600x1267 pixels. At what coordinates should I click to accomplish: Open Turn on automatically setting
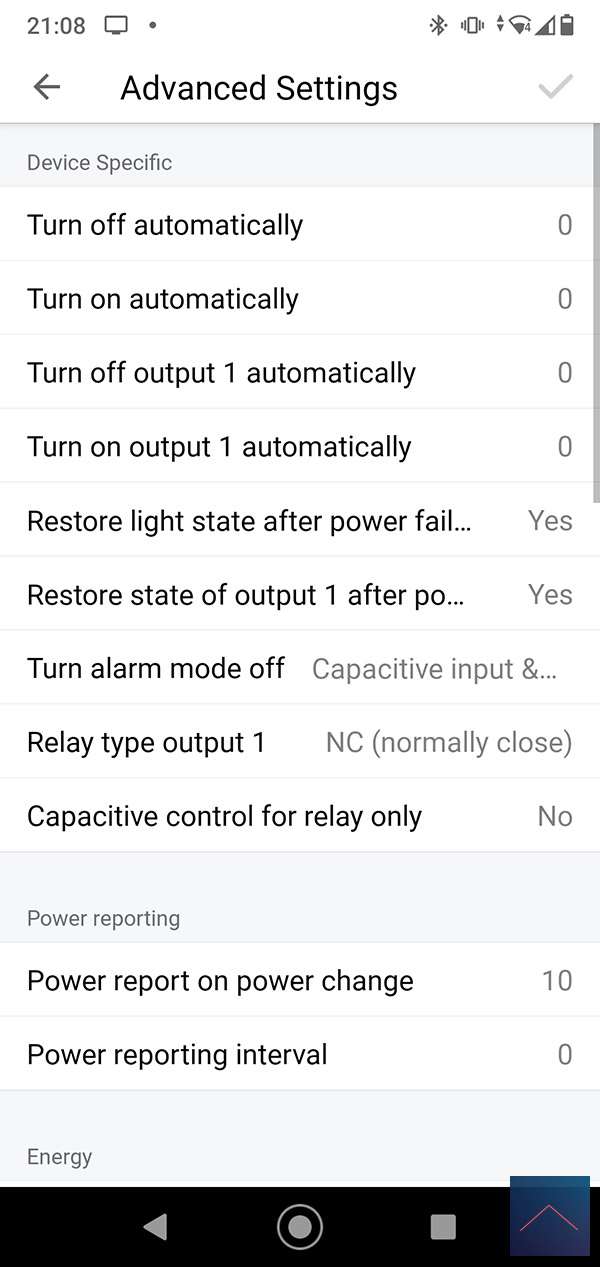(x=300, y=299)
